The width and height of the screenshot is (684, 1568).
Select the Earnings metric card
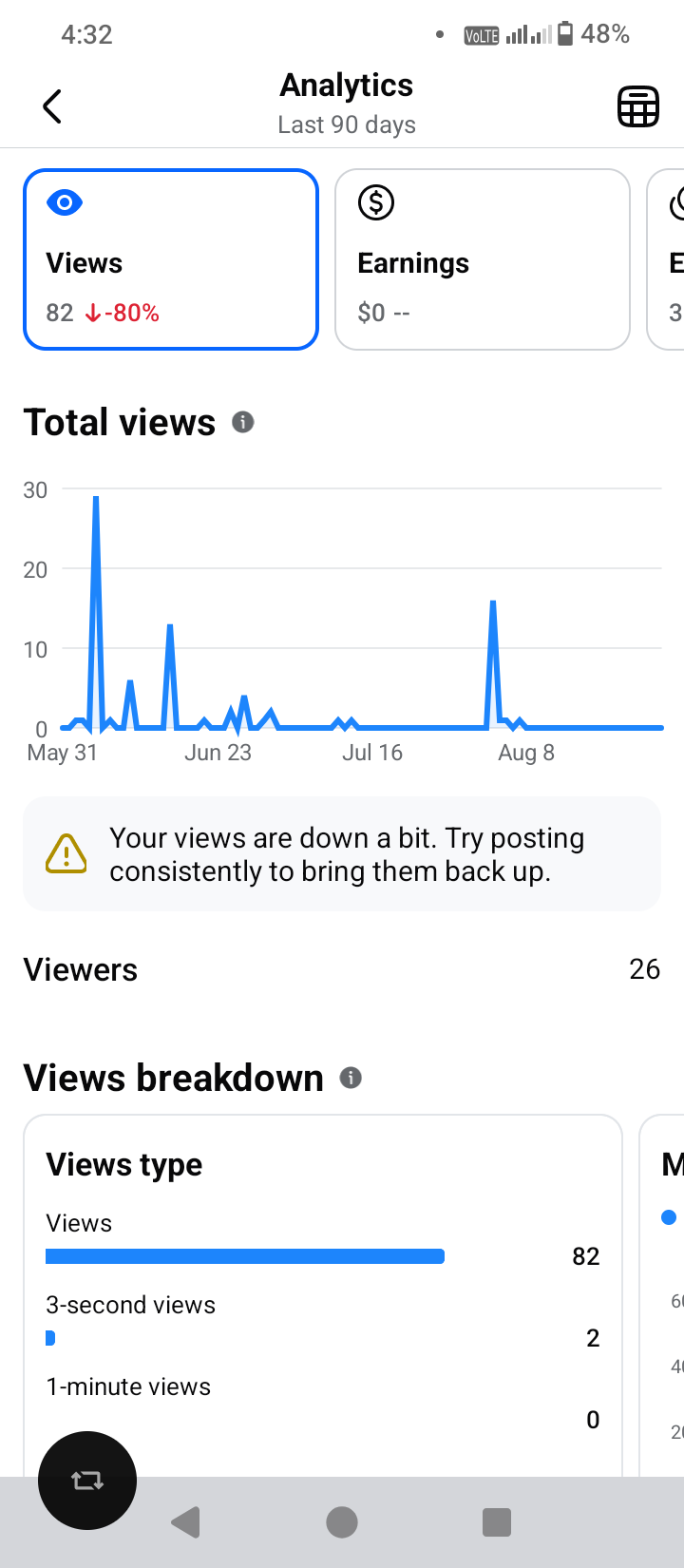click(483, 259)
